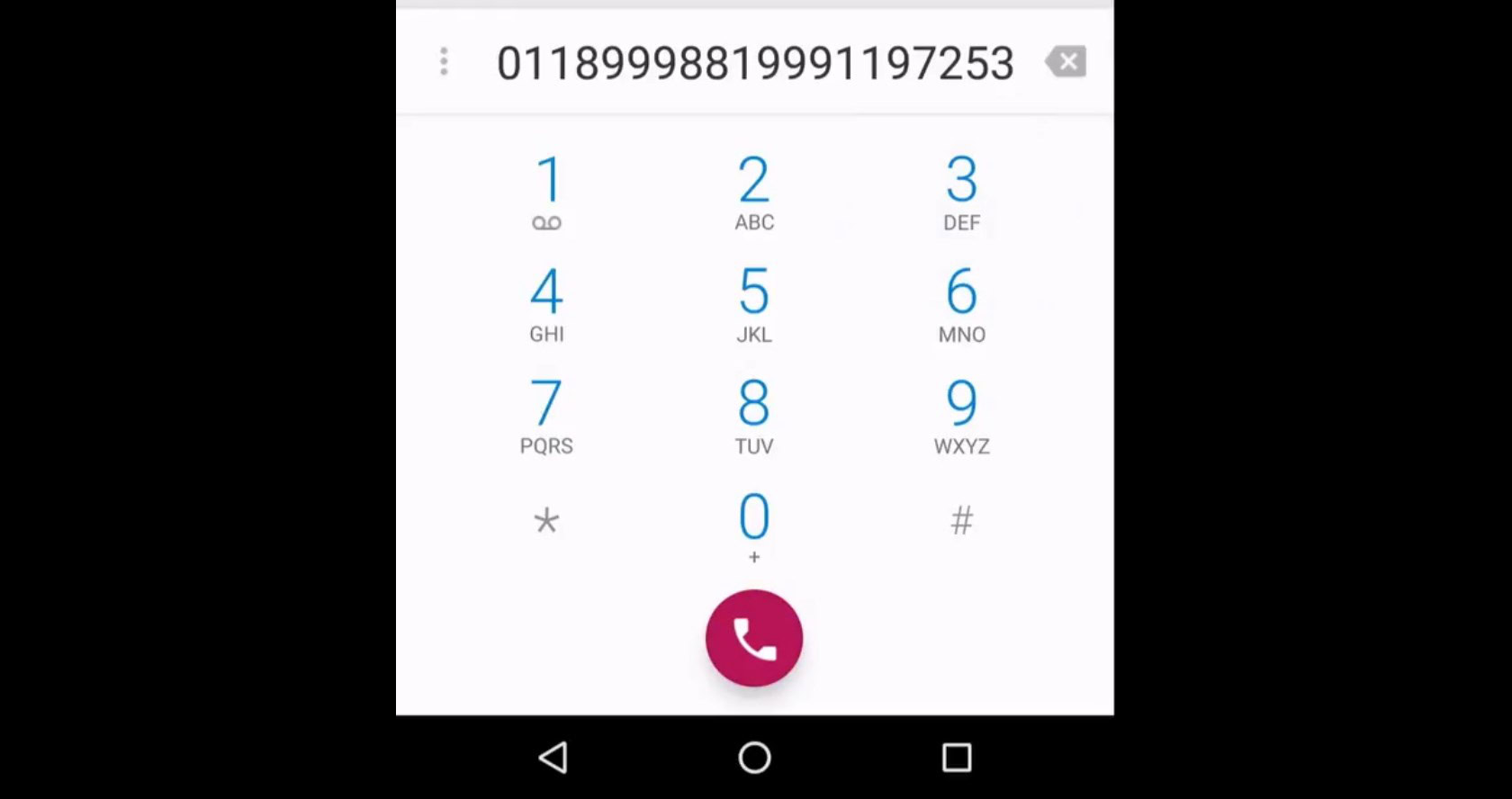Enter digit 2 ABC

click(x=754, y=193)
